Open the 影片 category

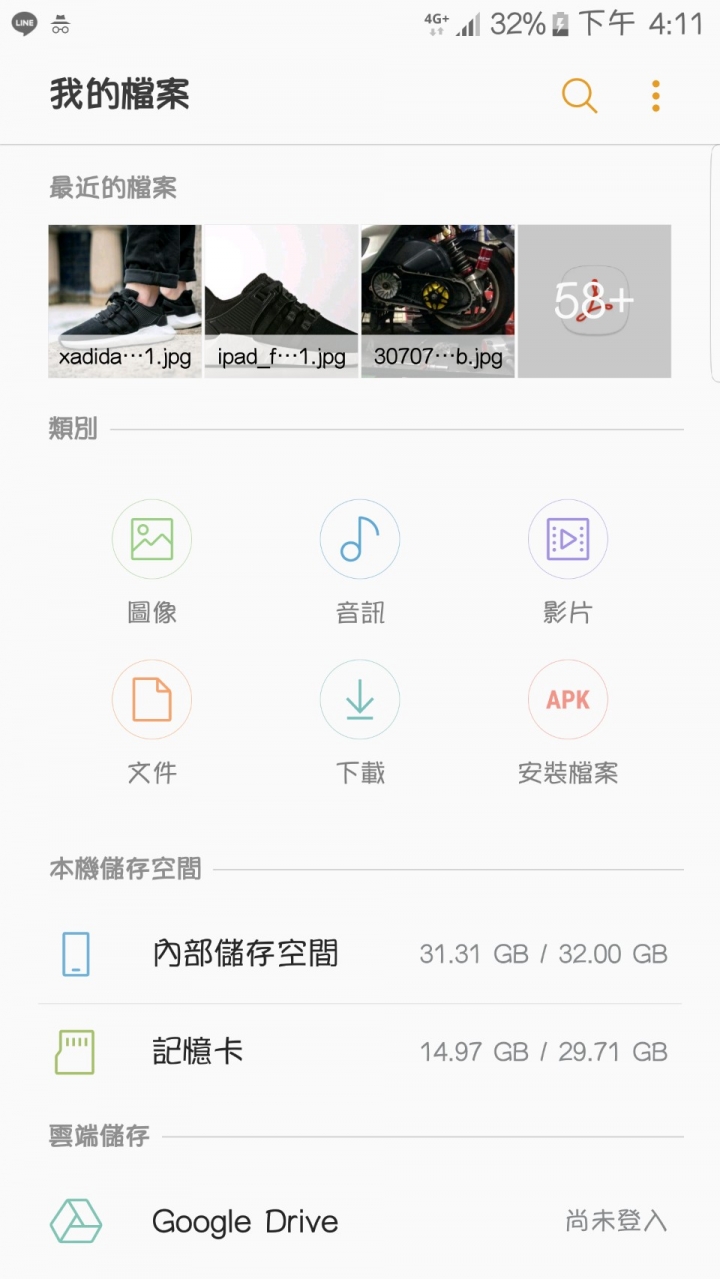tap(568, 562)
